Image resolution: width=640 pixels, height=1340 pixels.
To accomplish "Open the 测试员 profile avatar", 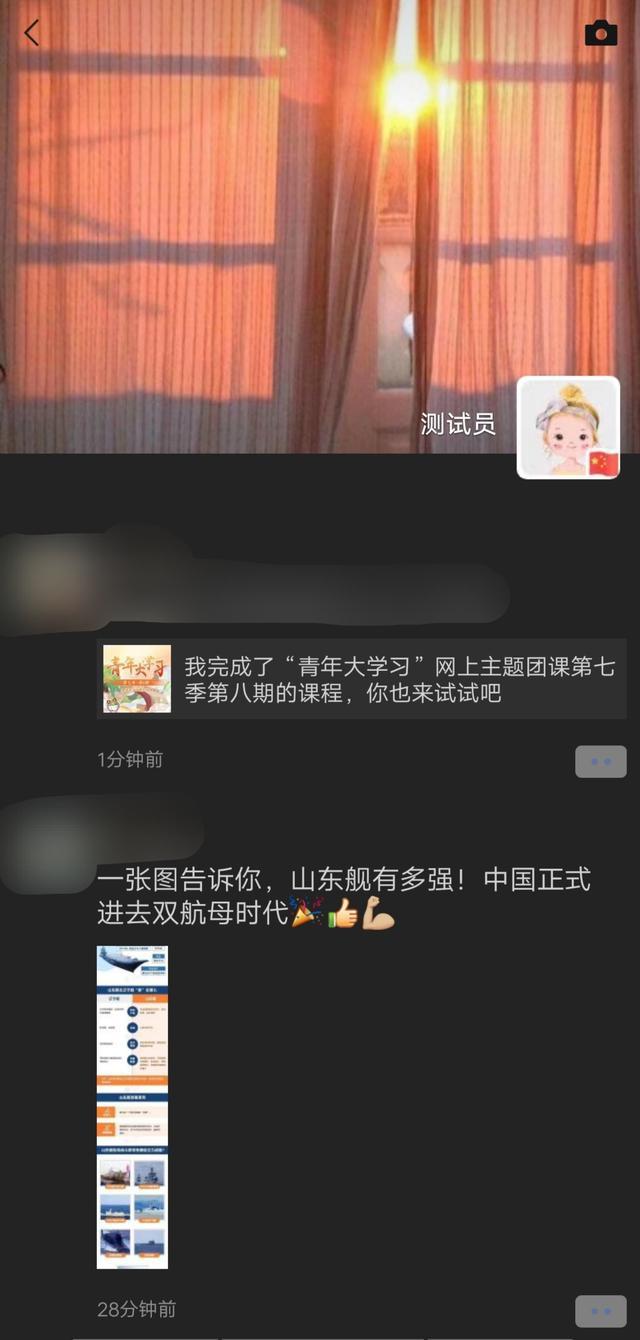I will (x=568, y=427).
